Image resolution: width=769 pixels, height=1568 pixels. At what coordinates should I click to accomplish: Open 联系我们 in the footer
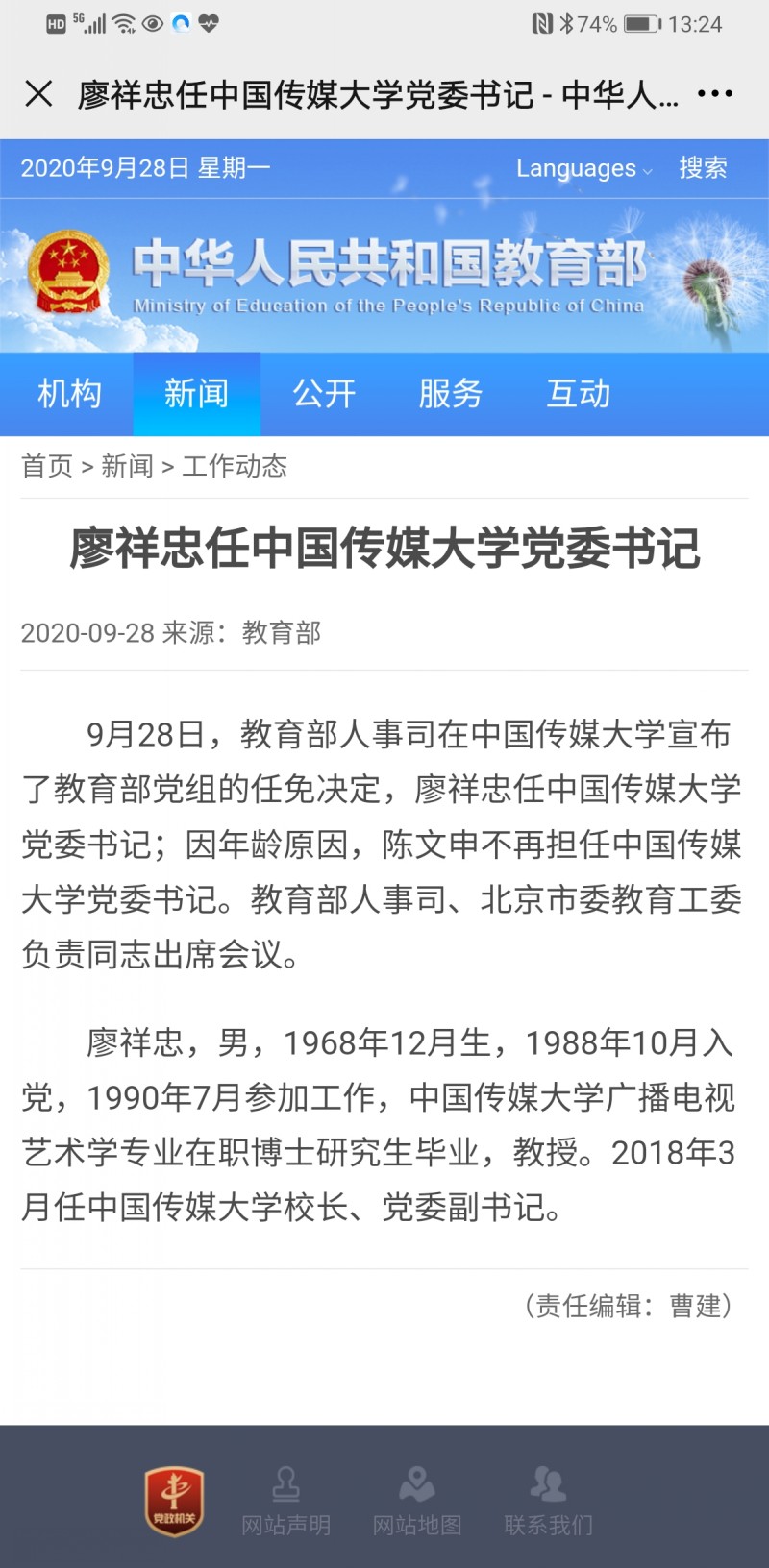point(549,1502)
